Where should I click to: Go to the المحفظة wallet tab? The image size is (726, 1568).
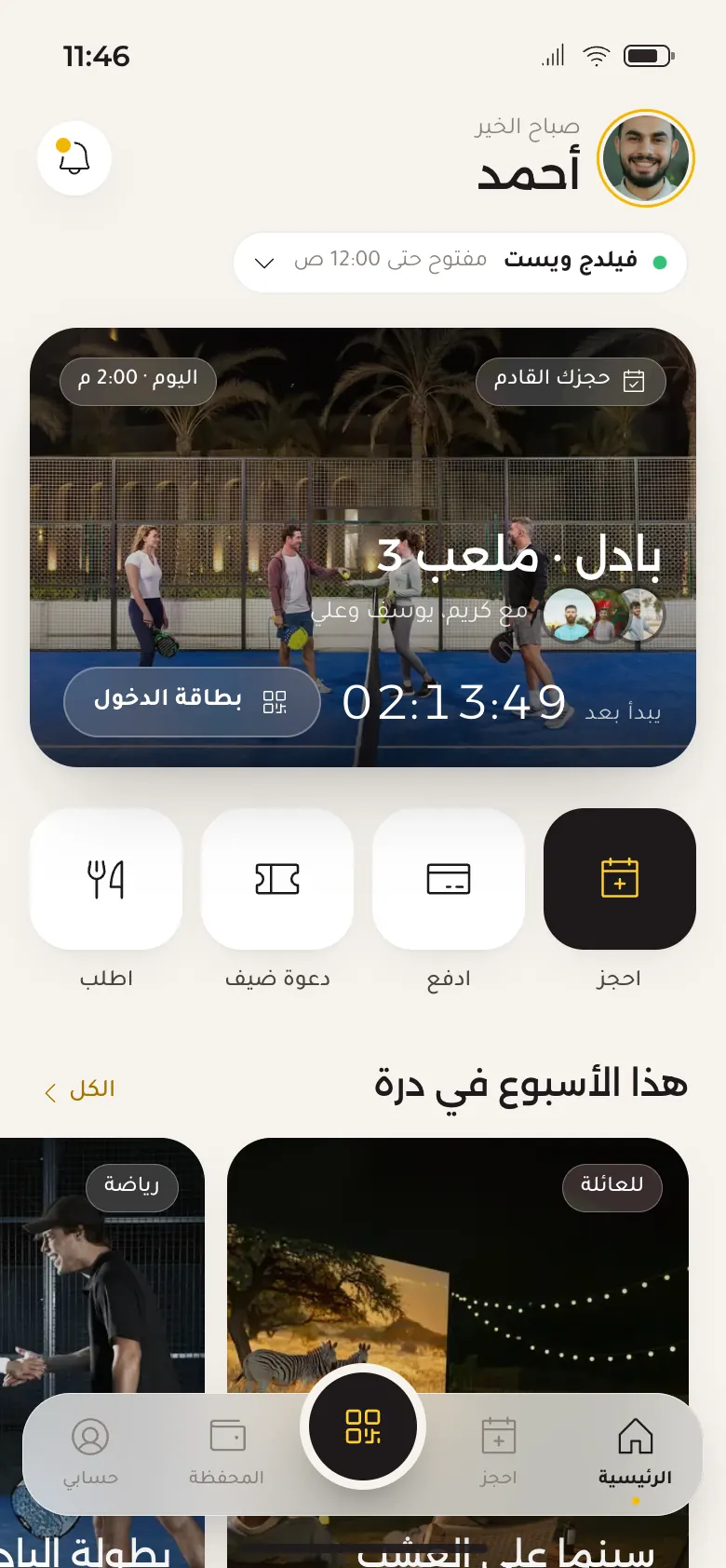[226, 1453]
